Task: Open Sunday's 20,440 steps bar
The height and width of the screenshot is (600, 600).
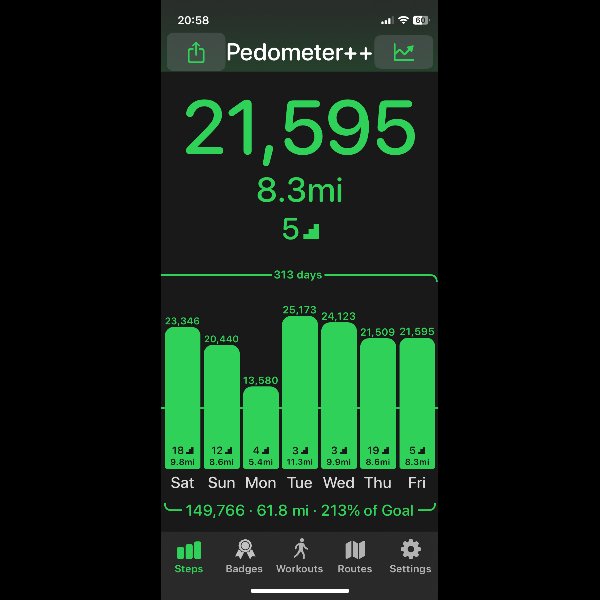Action: pos(222,407)
